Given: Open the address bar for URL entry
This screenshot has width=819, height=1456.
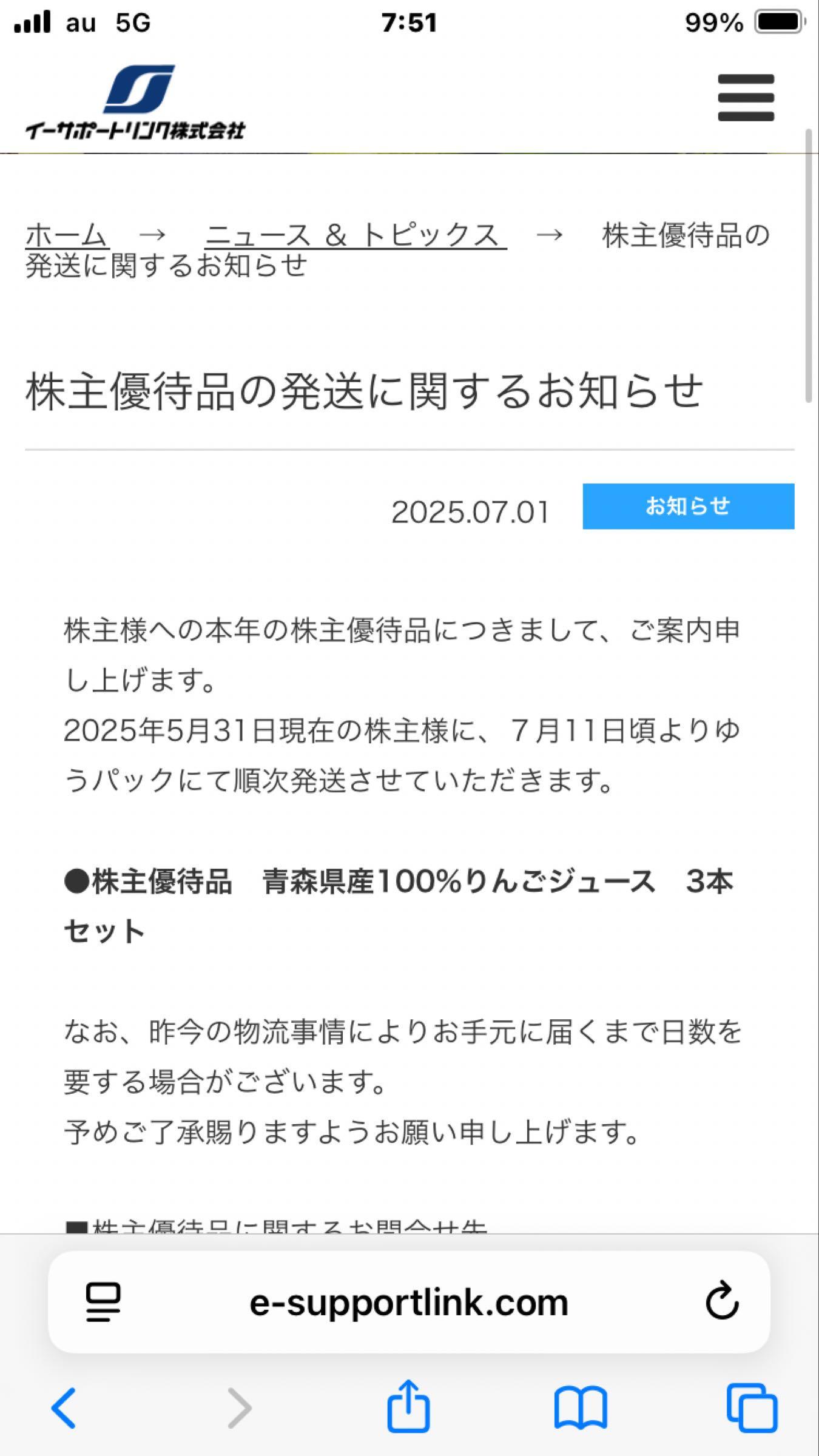Looking at the screenshot, I should [409, 1301].
